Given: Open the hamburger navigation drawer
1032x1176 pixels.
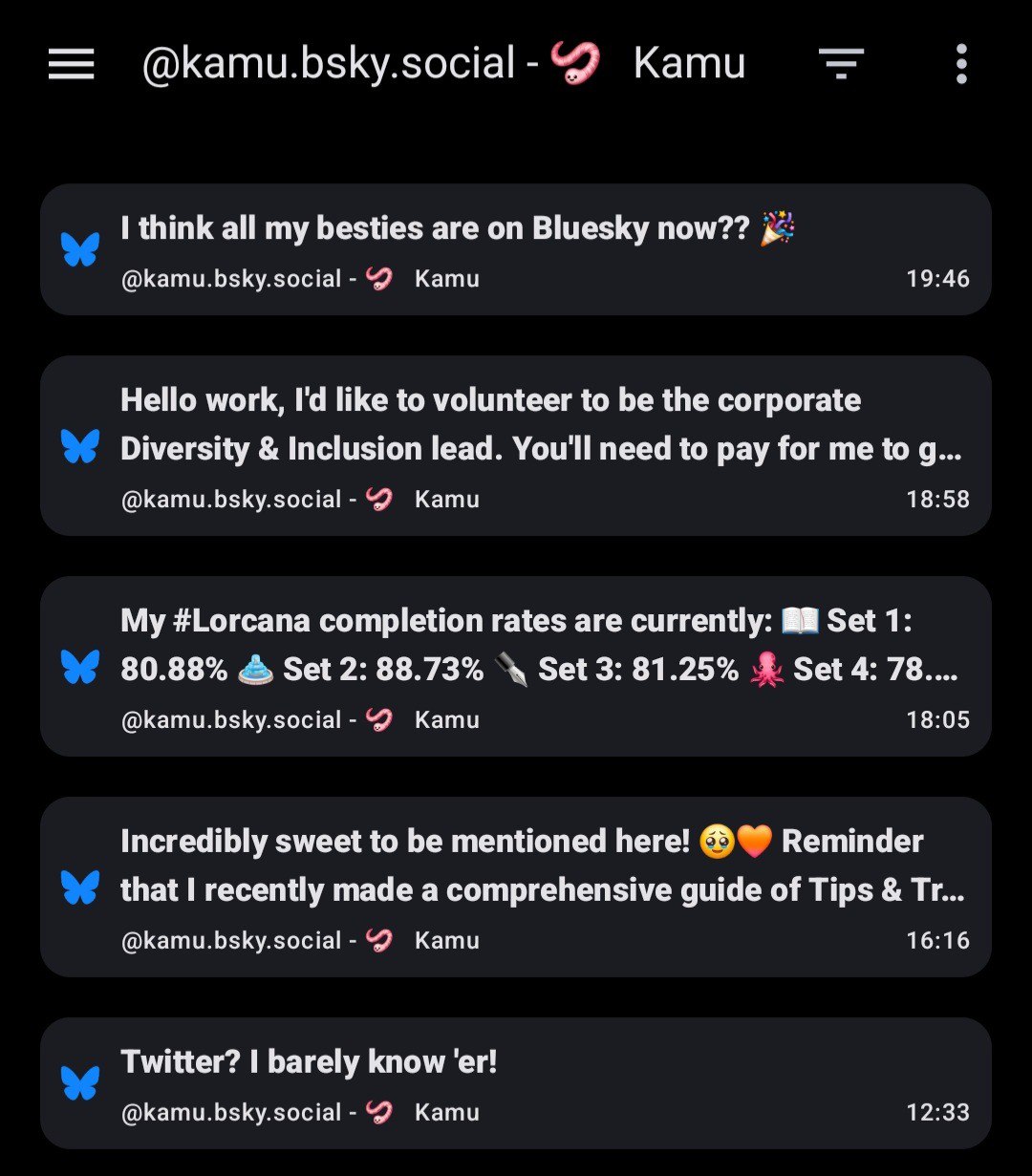Looking at the screenshot, I should [x=72, y=64].
